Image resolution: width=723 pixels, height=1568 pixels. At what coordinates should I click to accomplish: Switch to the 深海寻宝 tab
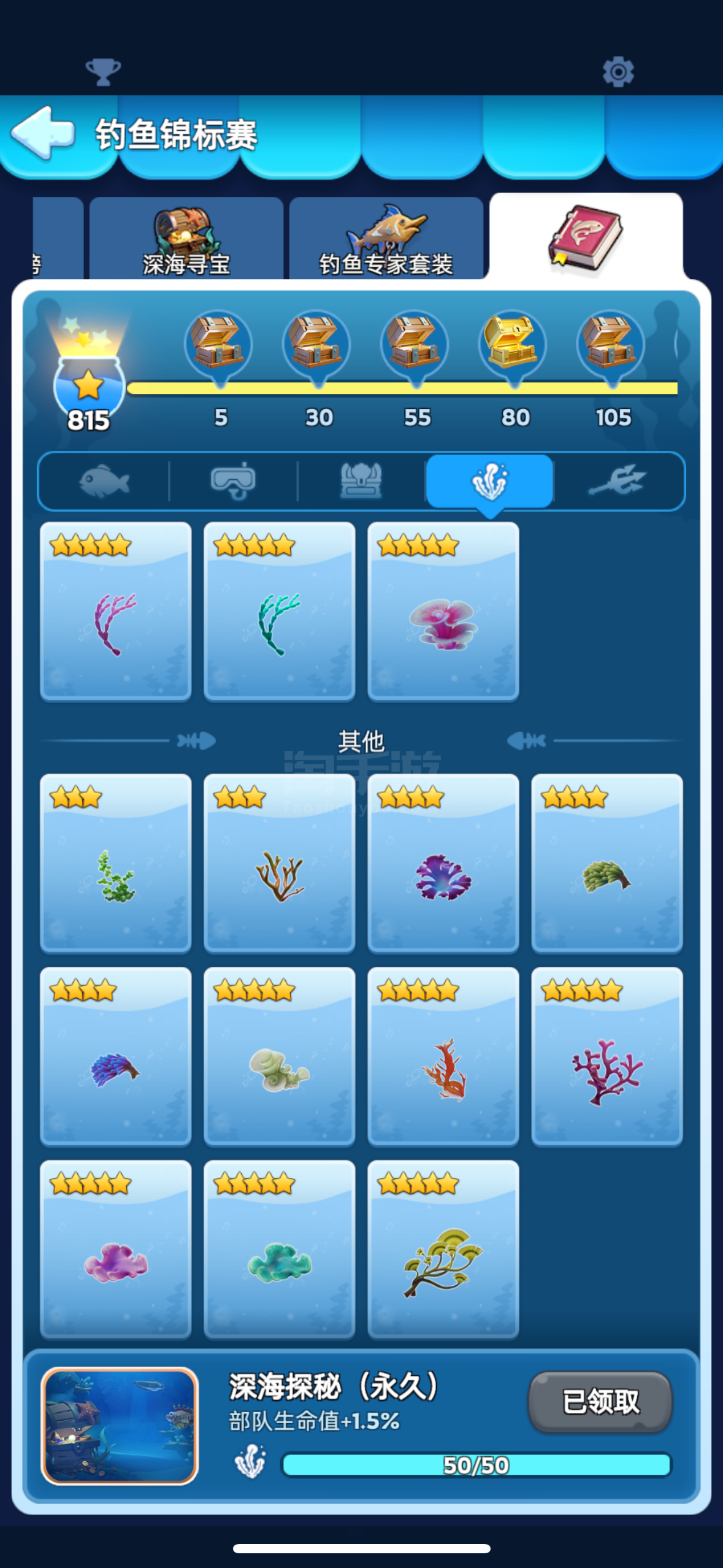pos(186,240)
